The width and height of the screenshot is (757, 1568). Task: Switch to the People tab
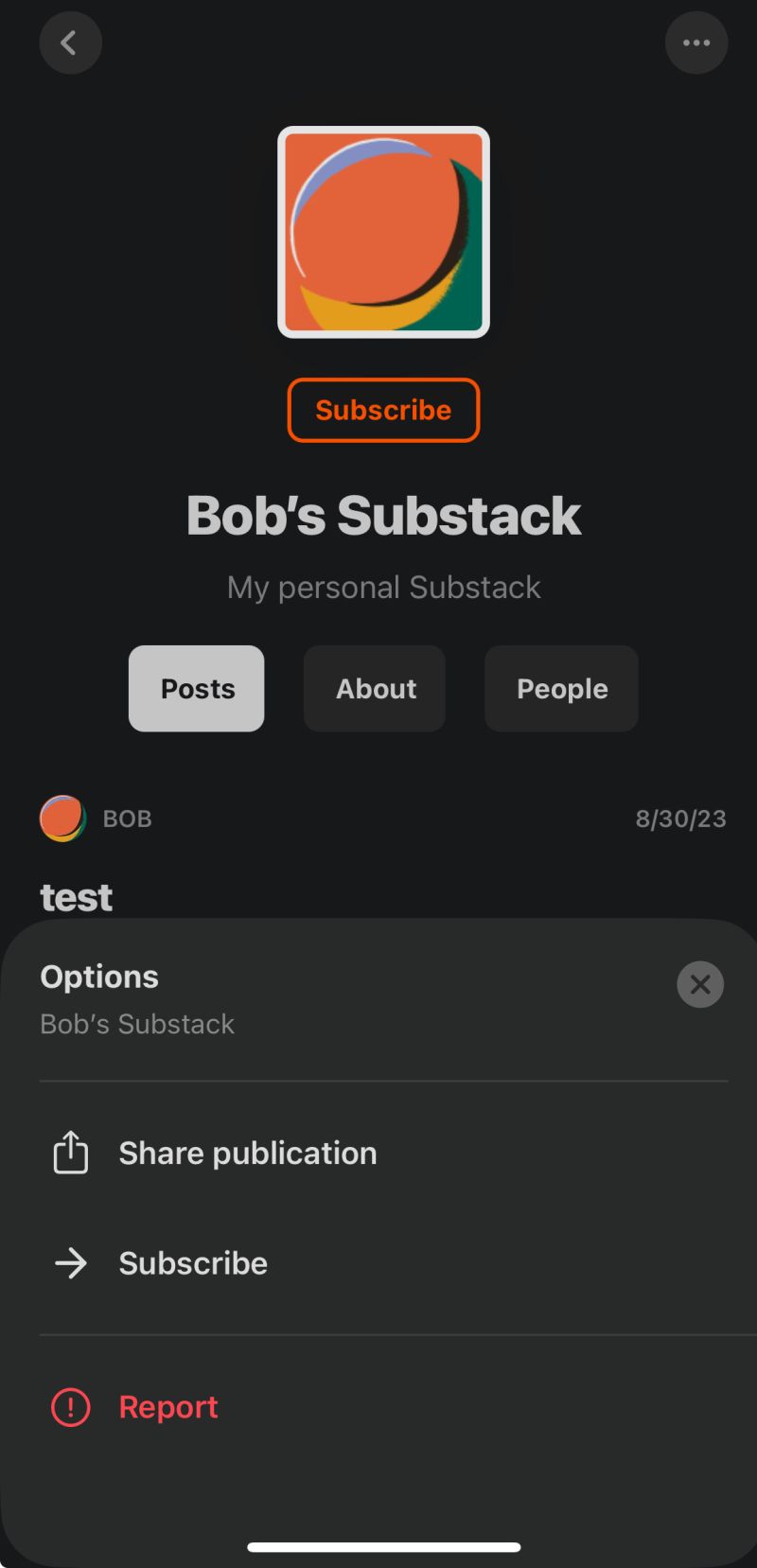tap(561, 688)
